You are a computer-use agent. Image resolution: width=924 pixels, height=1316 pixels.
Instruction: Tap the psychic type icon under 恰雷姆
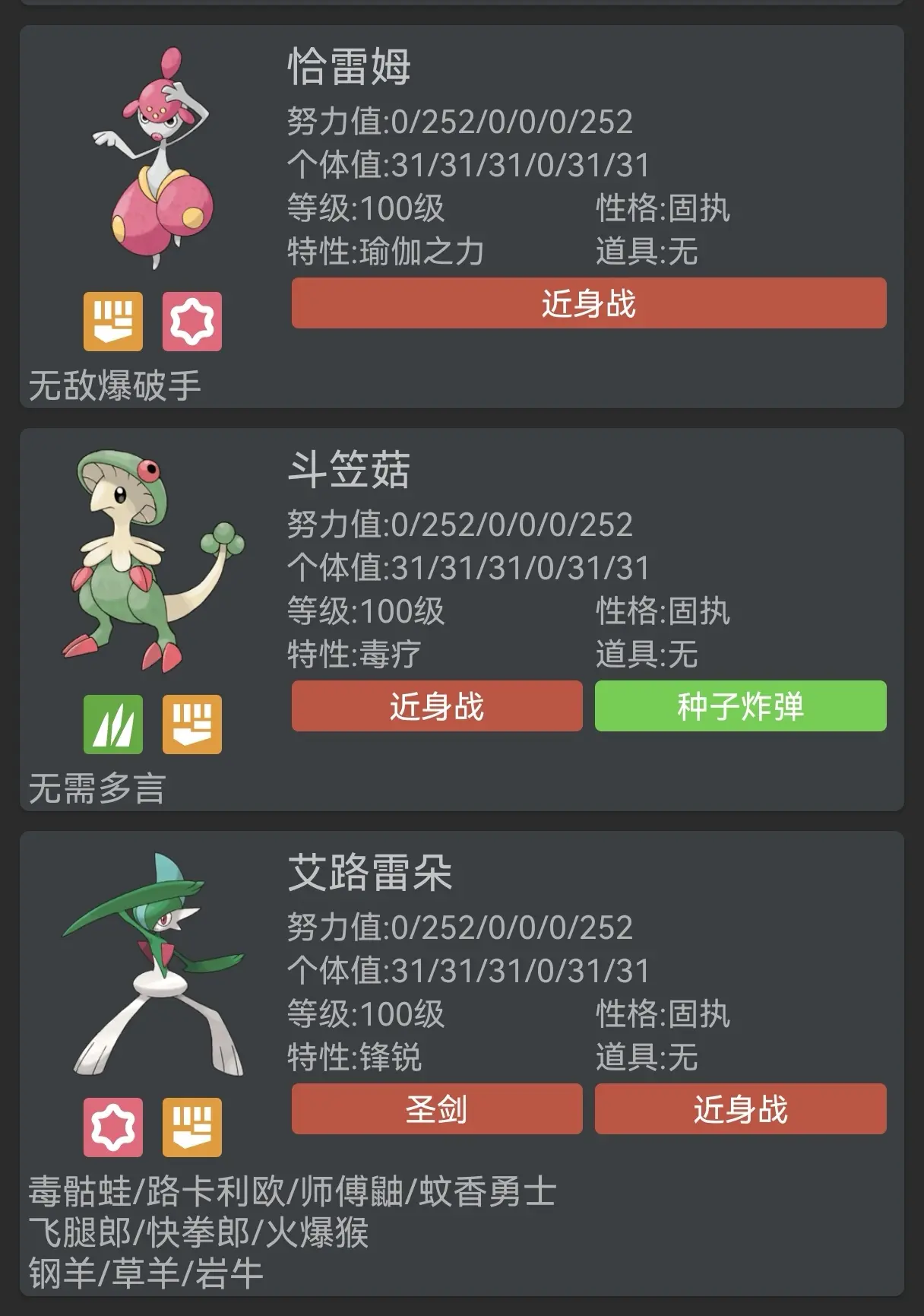[192, 322]
